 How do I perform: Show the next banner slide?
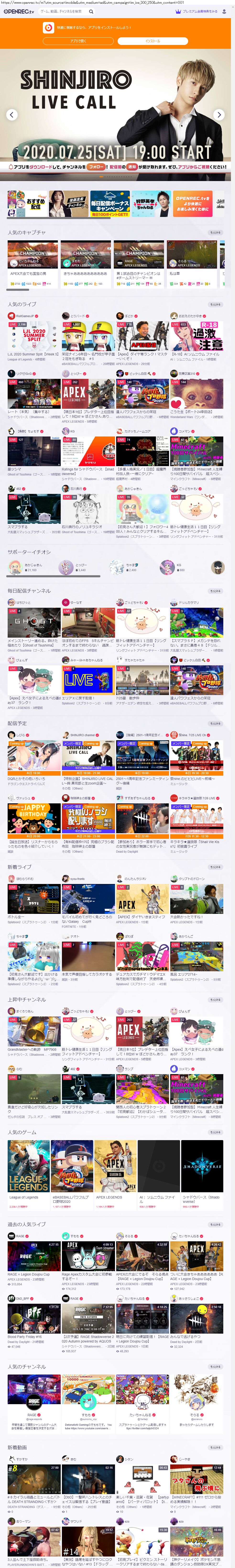tap(219, 114)
